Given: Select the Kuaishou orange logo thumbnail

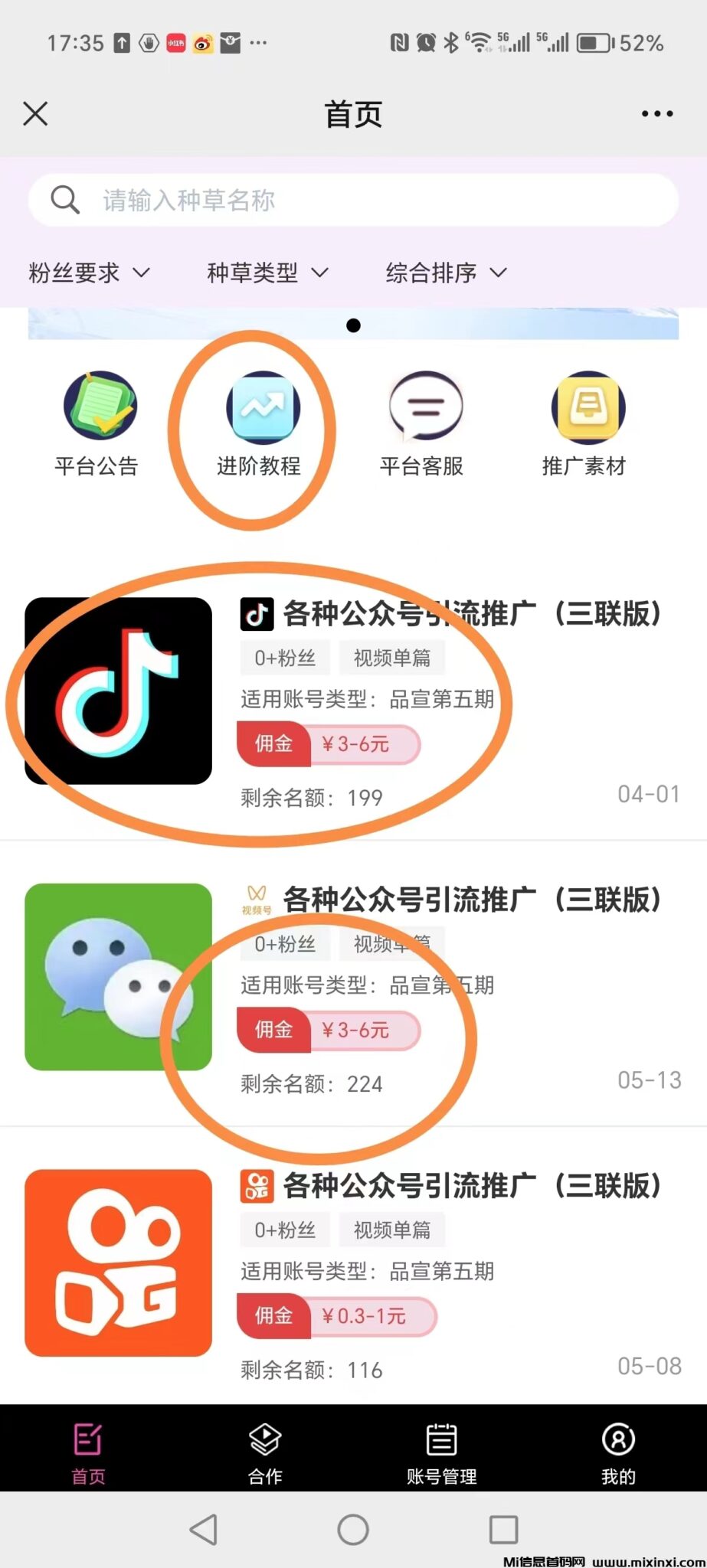Looking at the screenshot, I should pyautogui.click(x=117, y=1263).
